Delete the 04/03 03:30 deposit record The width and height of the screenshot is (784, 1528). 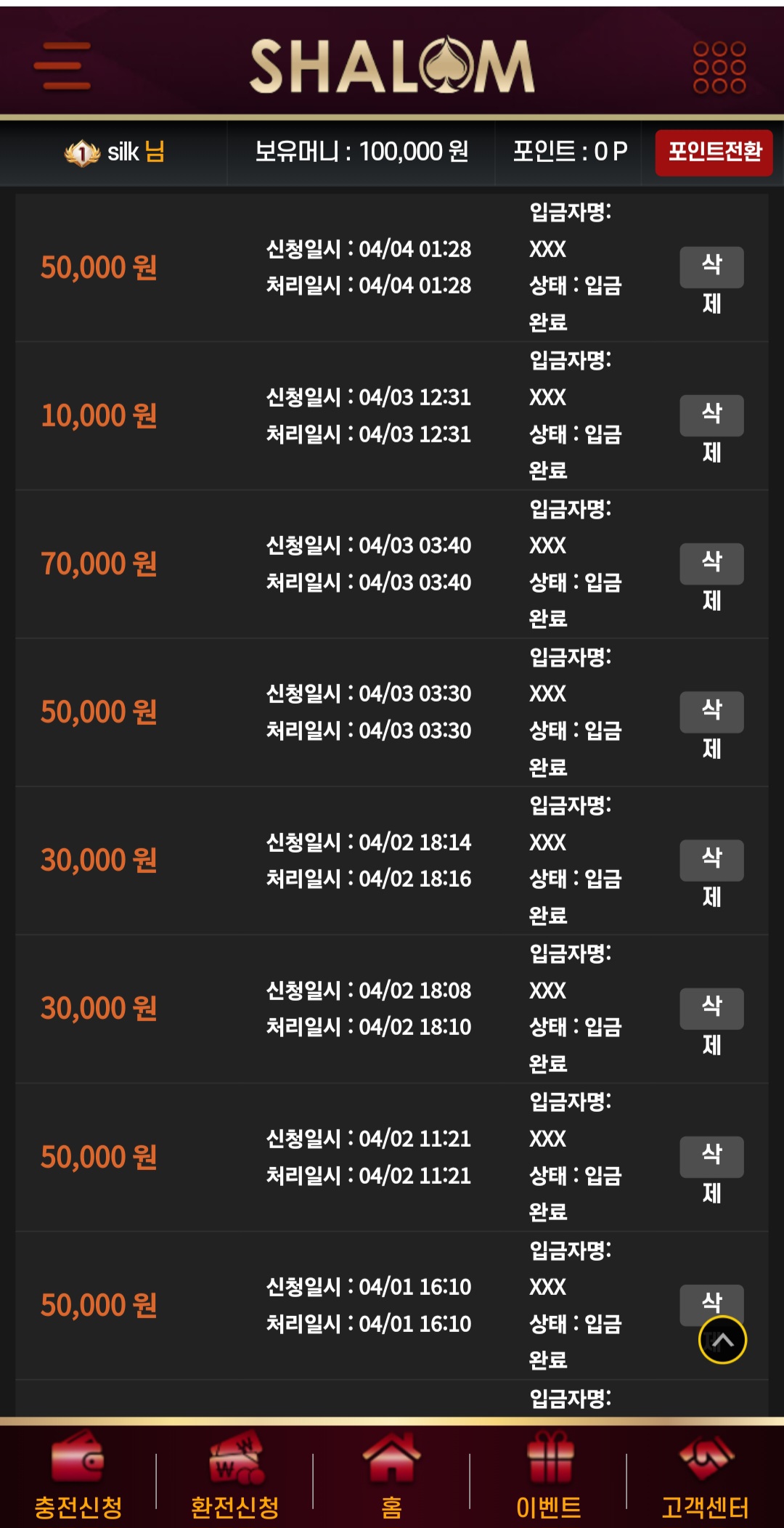[x=711, y=712]
